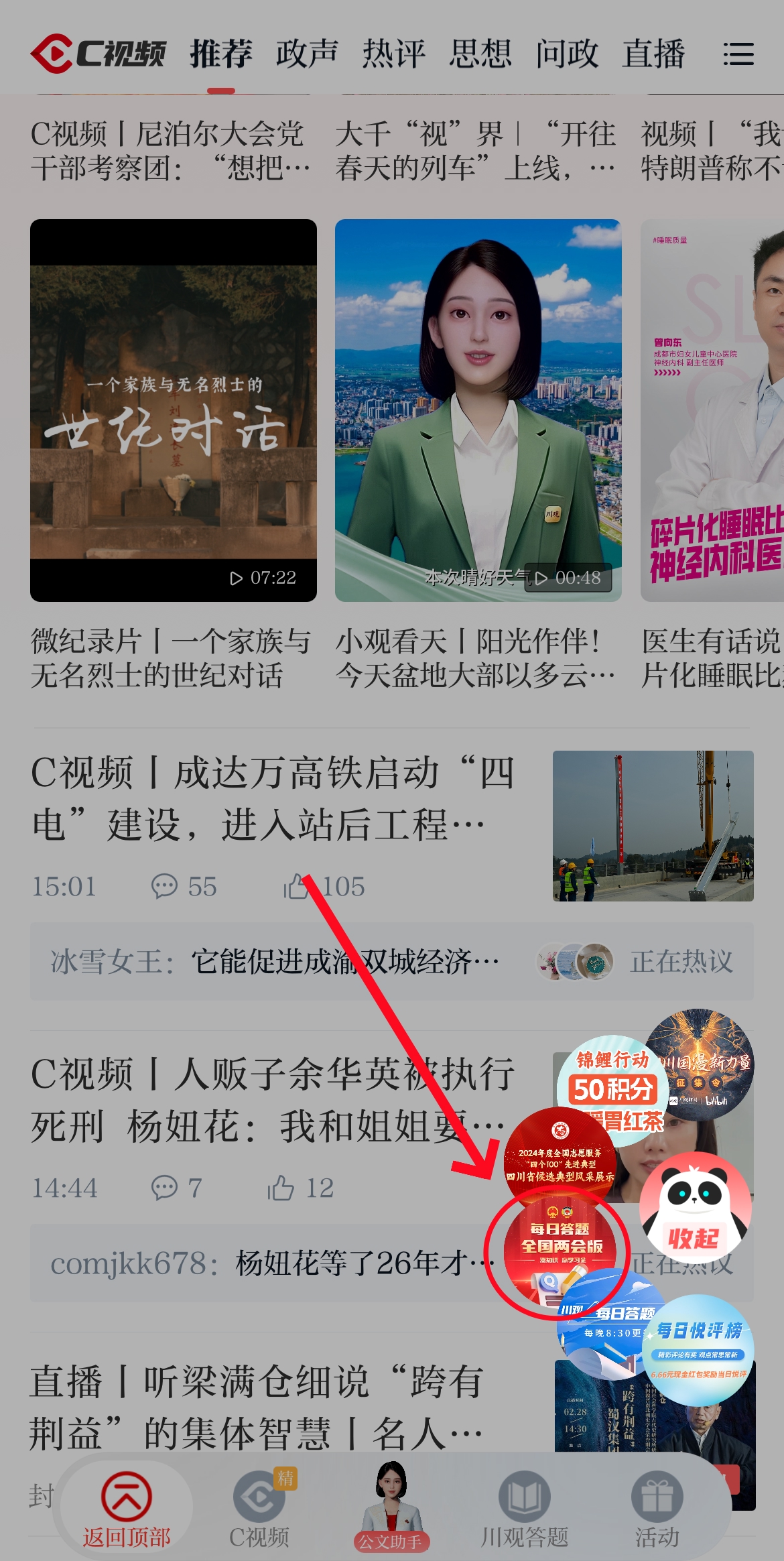Play the 世纪对话 documentary video

tap(173, 410)
